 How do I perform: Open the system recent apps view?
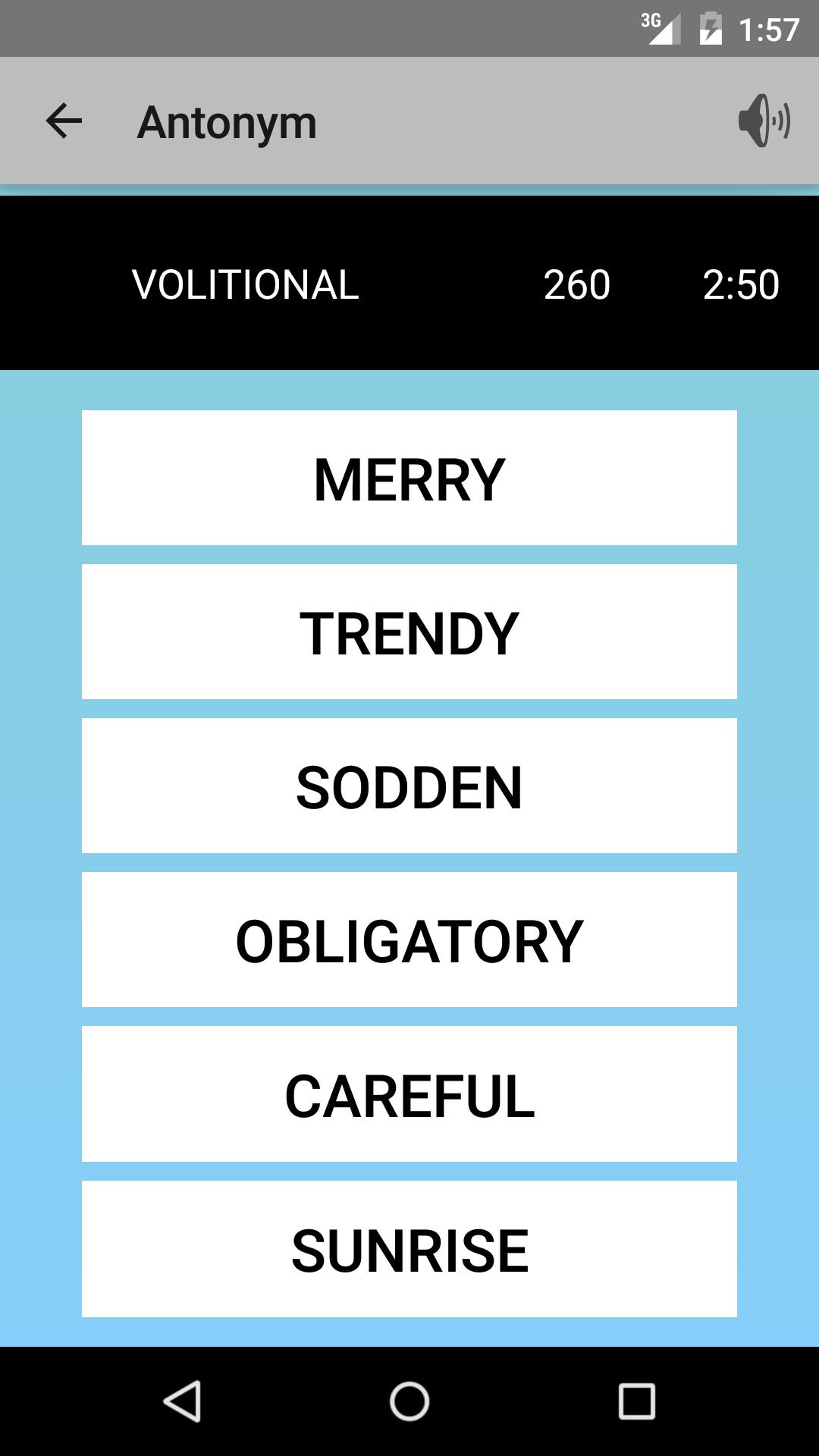point(636,1401)
